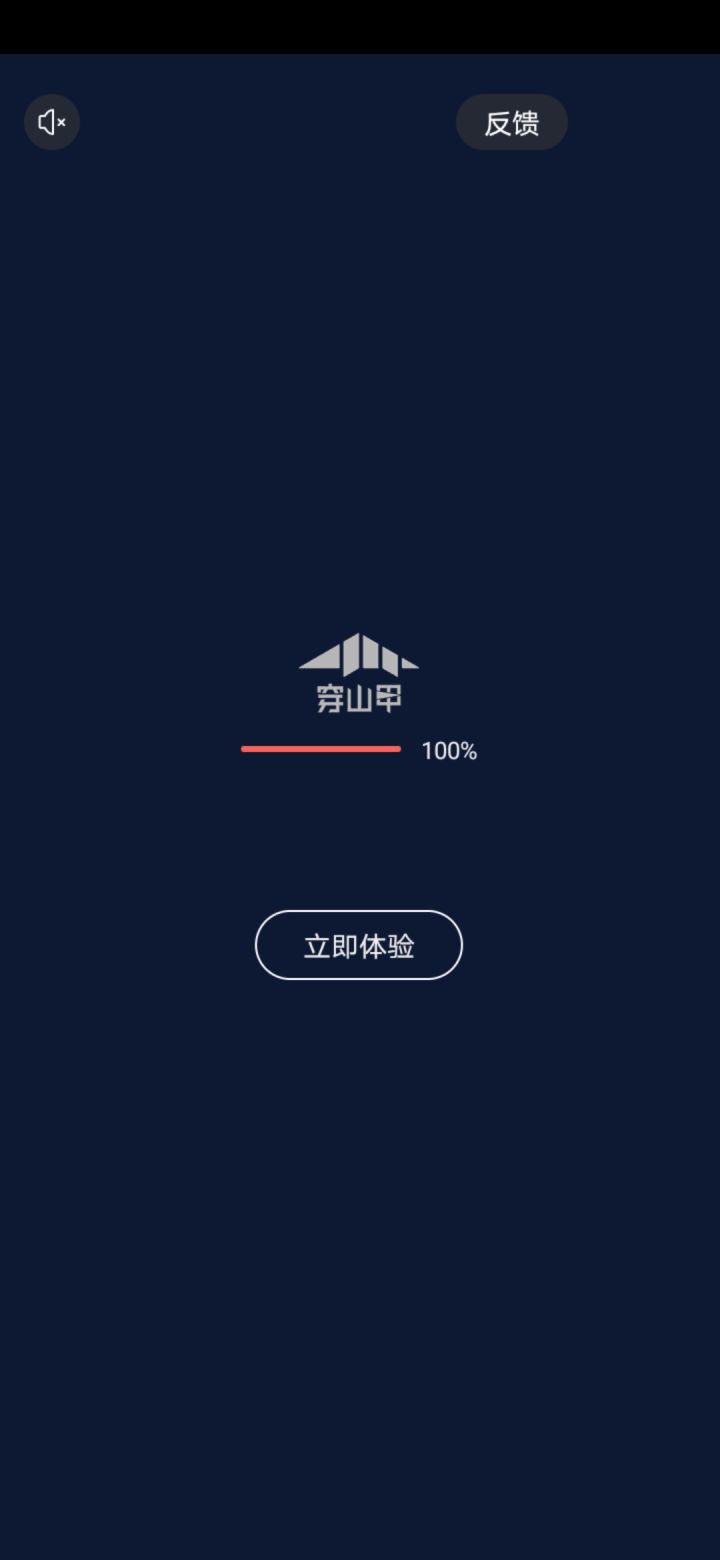The height and width of the screenshot is (1560, 720).
Task: Click the red loading progress bar
Action: 322,747
